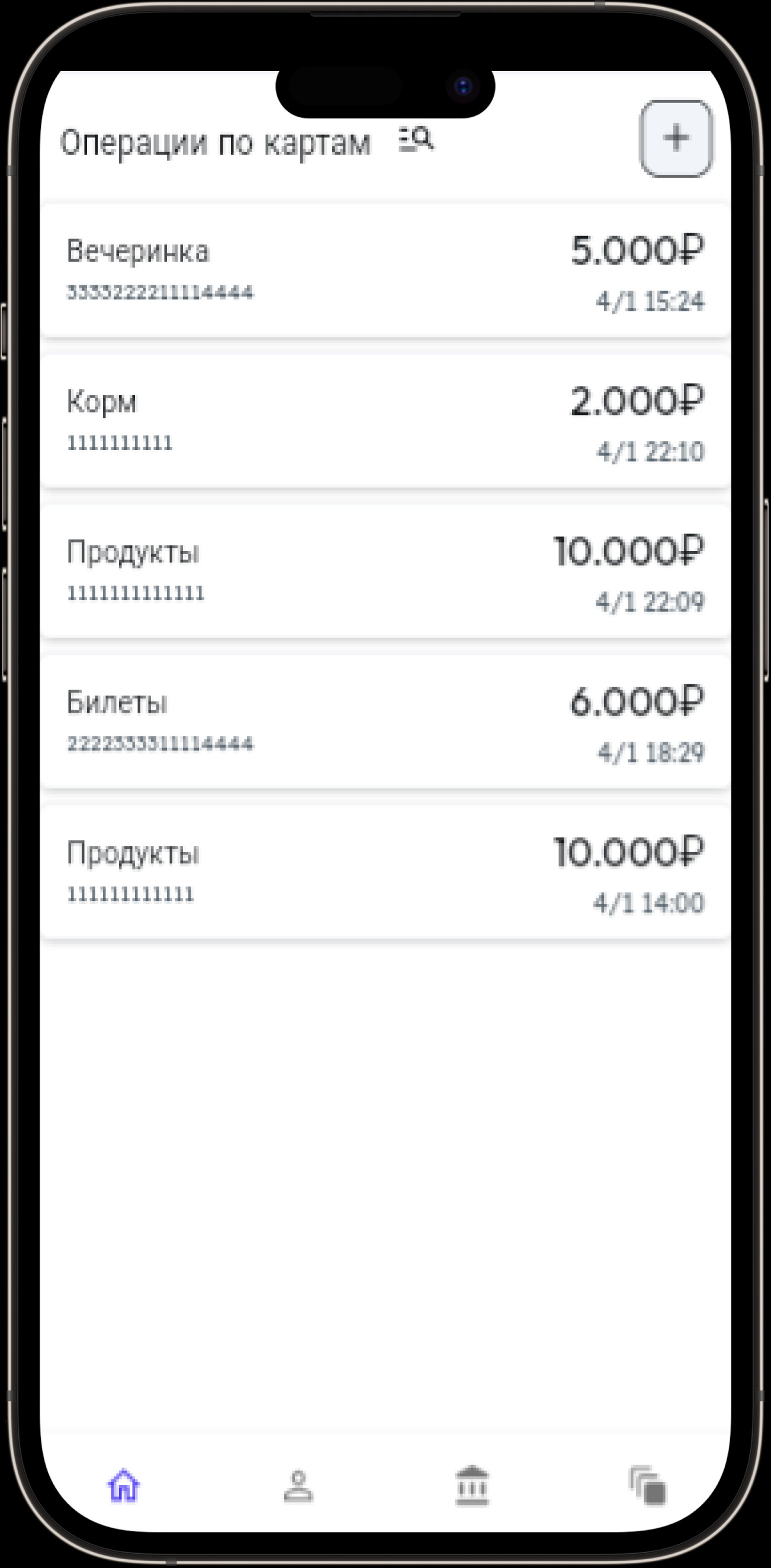Switch to the stacked cards tab
Image resolution: width=771 pixels, height=1568 pixels.
tap(647, 1486)
